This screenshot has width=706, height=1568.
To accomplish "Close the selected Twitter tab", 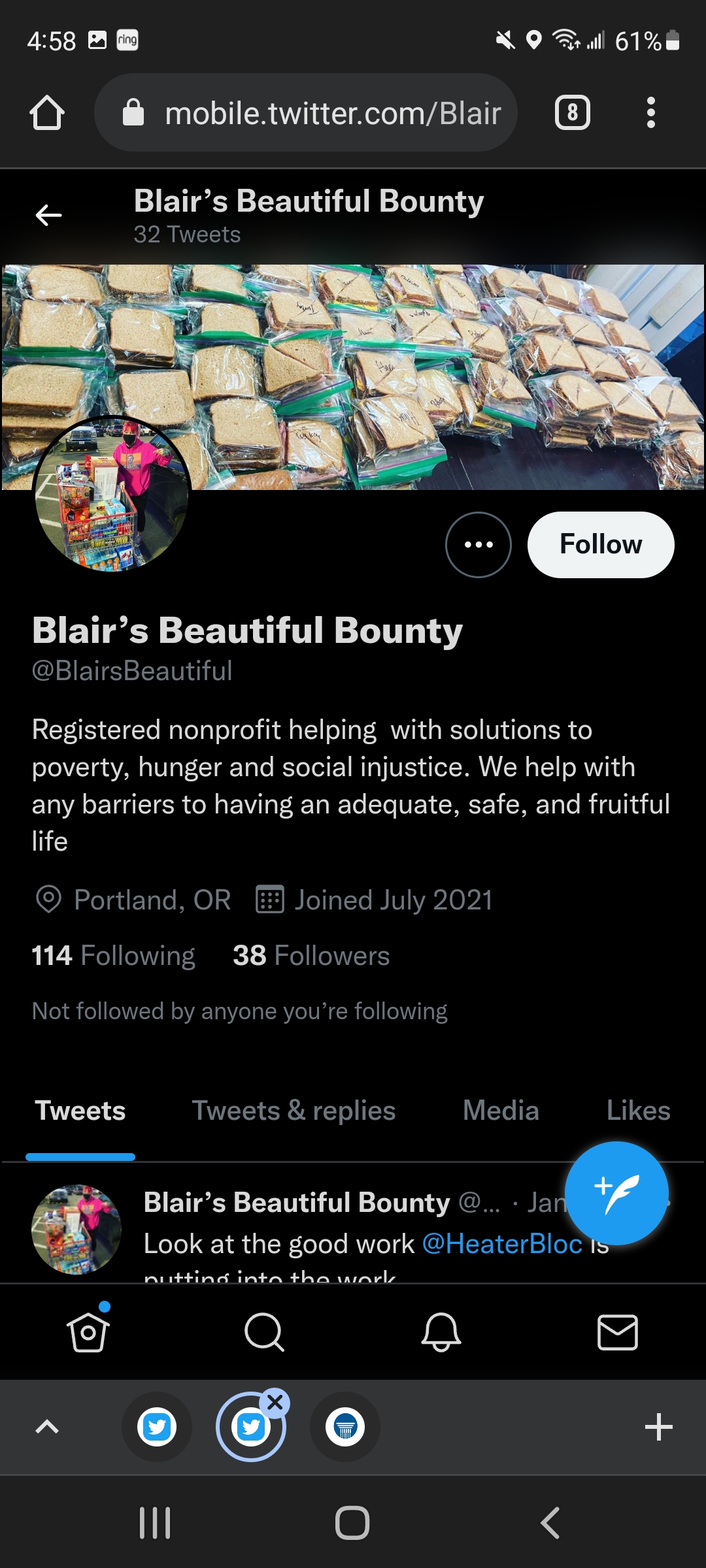I will pyautogui.click(x=275, y=1402).
